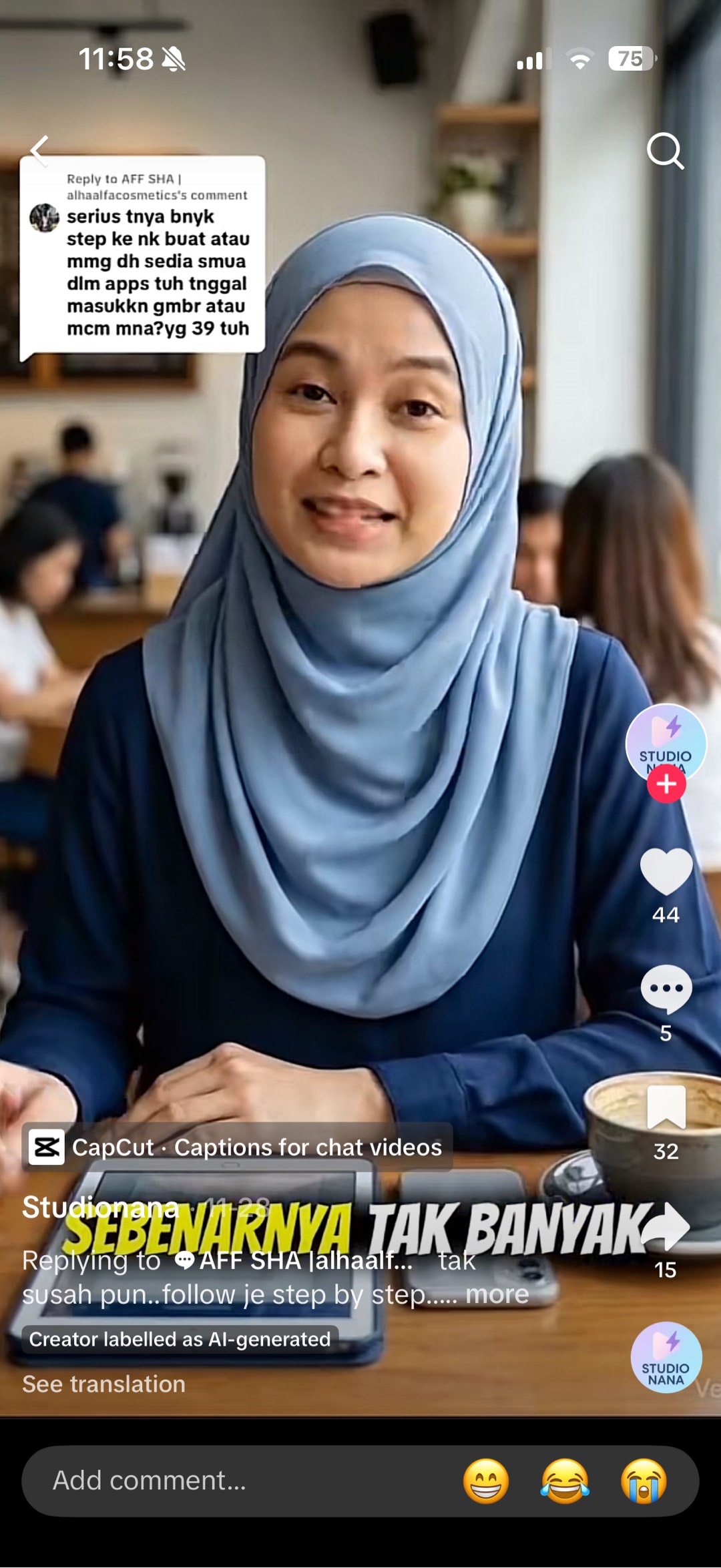Insert the grinning face emoji

[486, 1481]
